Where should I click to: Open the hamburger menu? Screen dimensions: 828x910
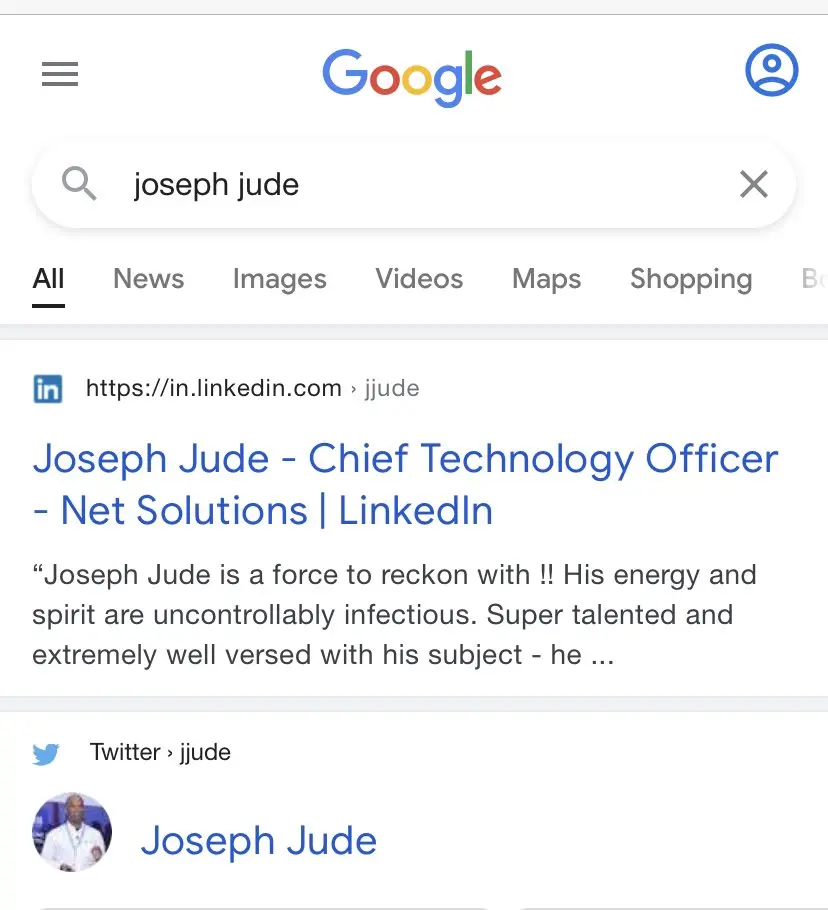coord(60,75)
